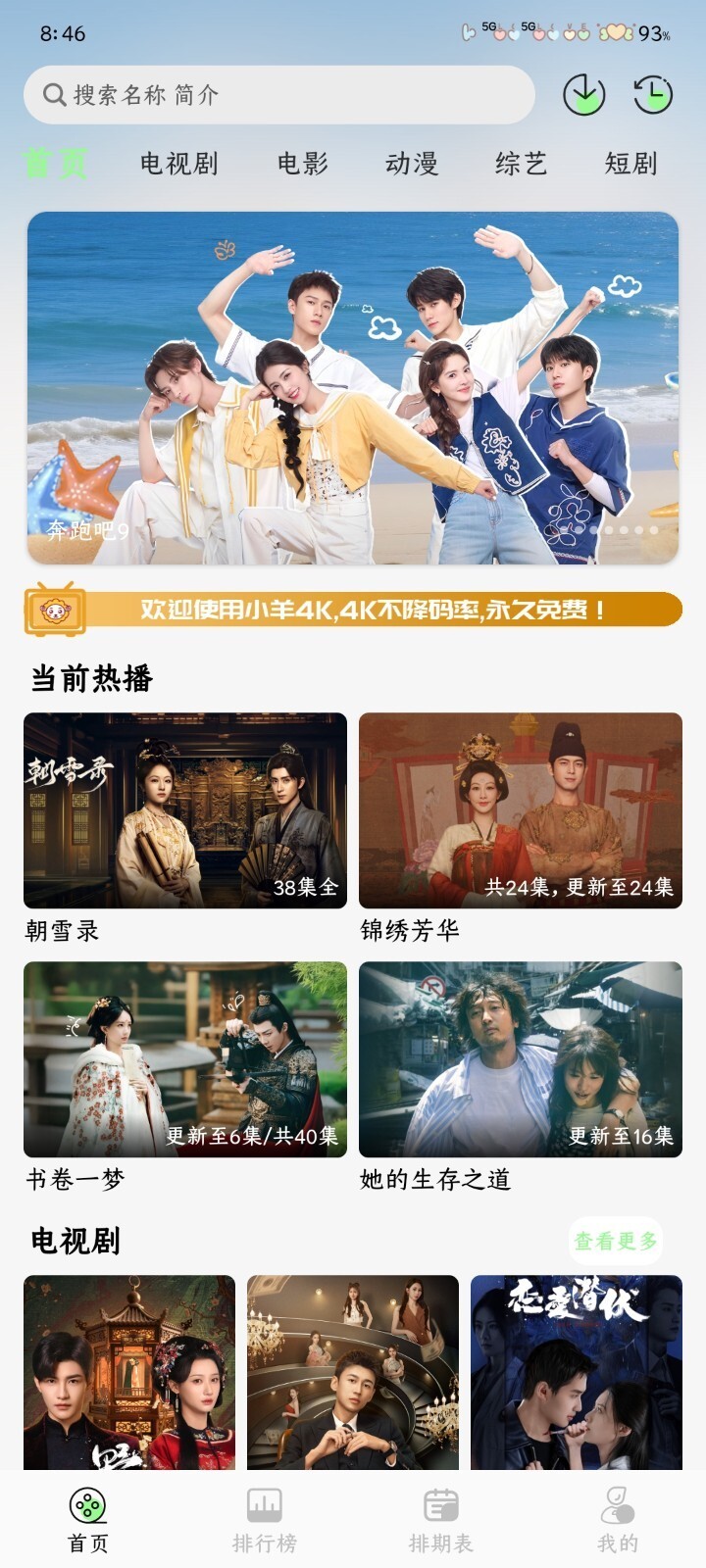Click the search magnifier icon
This screenshot has width=706, height=1568.
(x=51, y=96)
